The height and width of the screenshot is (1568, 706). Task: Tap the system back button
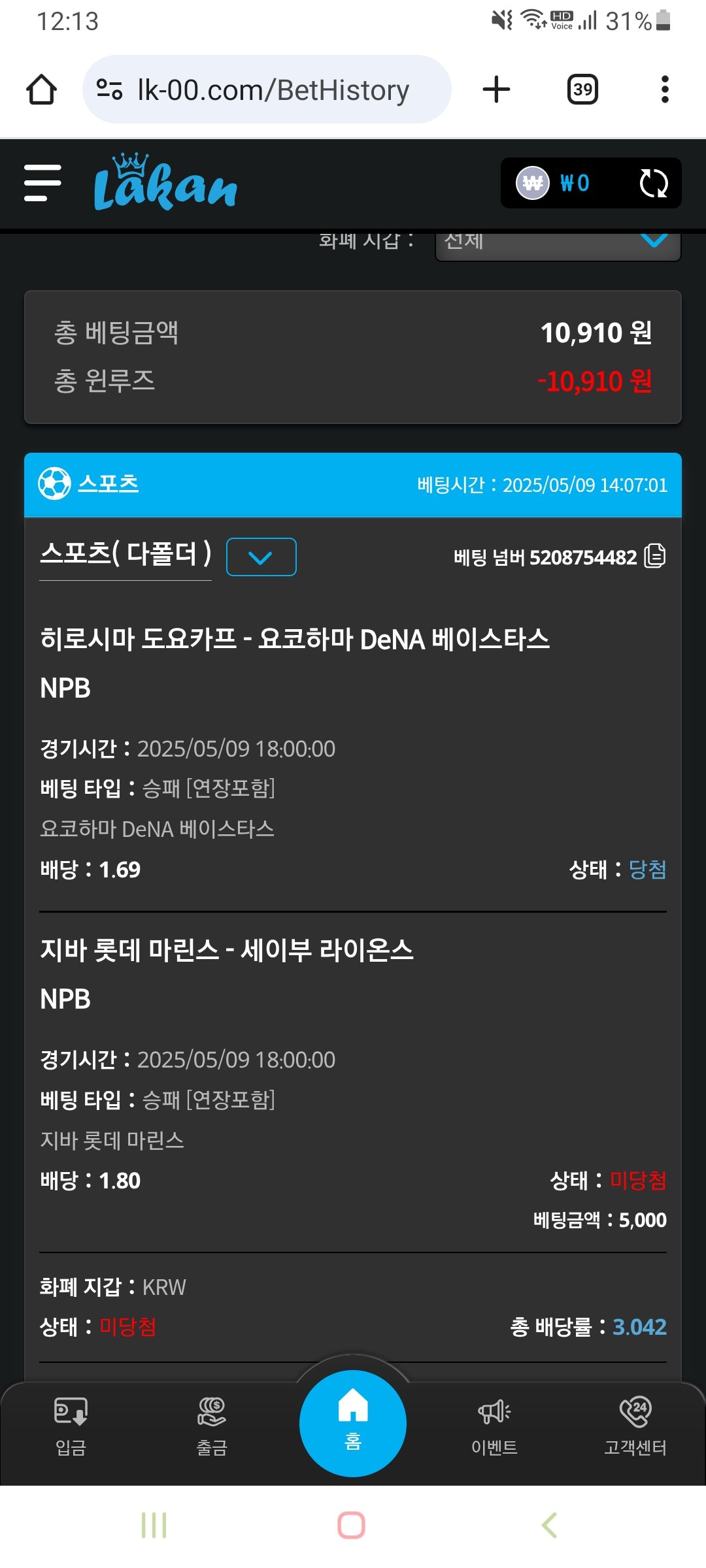(x=550, y=1526)
